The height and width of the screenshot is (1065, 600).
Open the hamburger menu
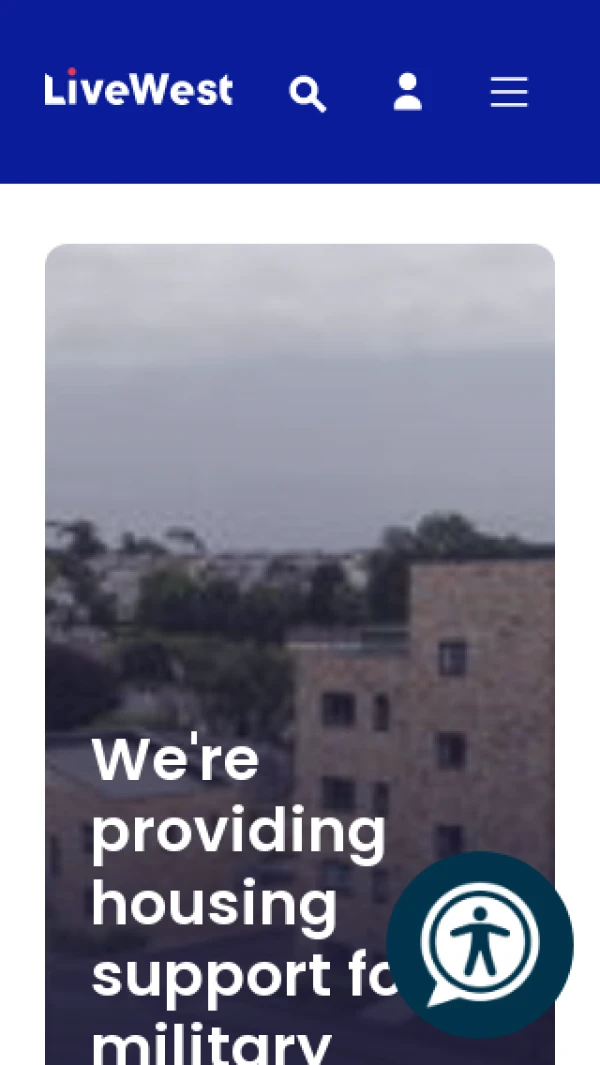click(508, 92)
